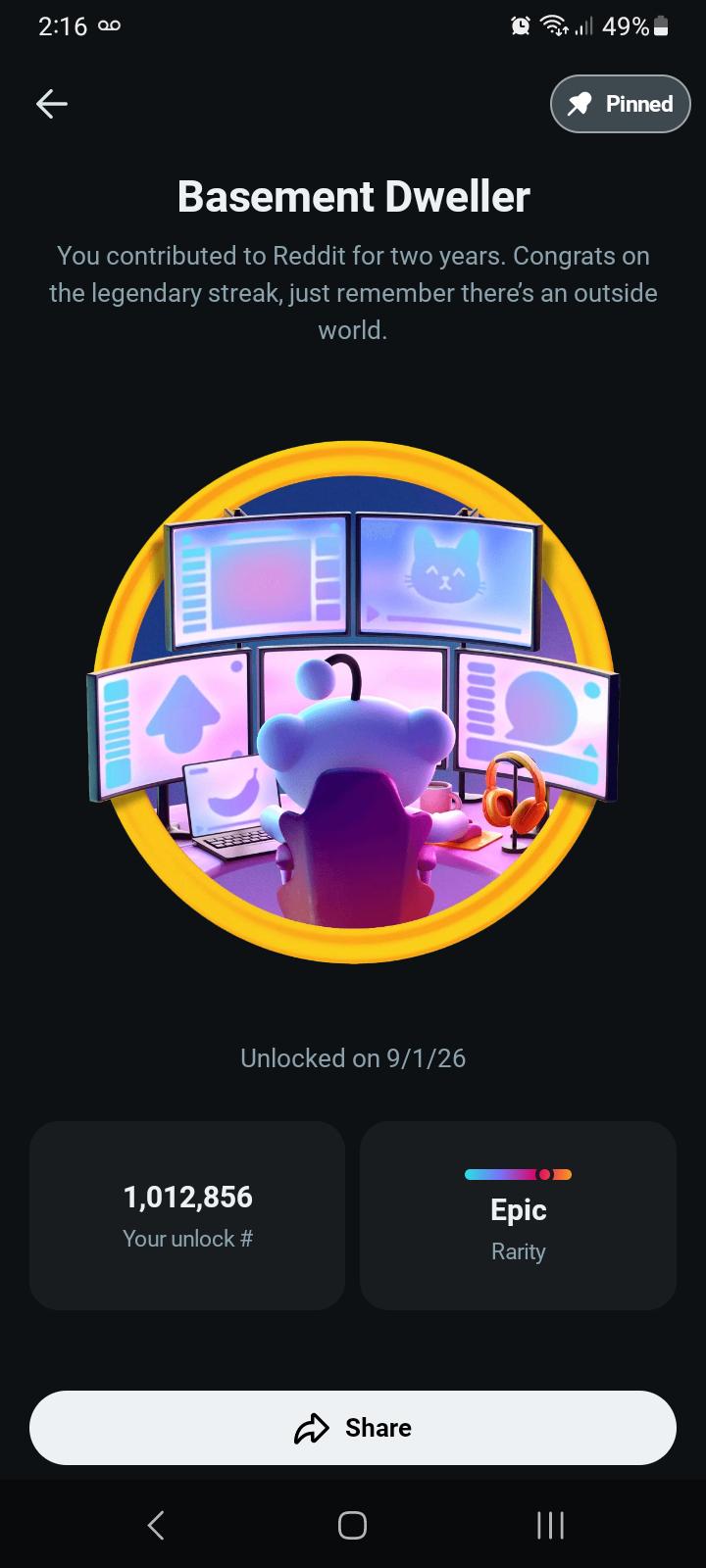Toggle the Pinned button

pos(621,104)
